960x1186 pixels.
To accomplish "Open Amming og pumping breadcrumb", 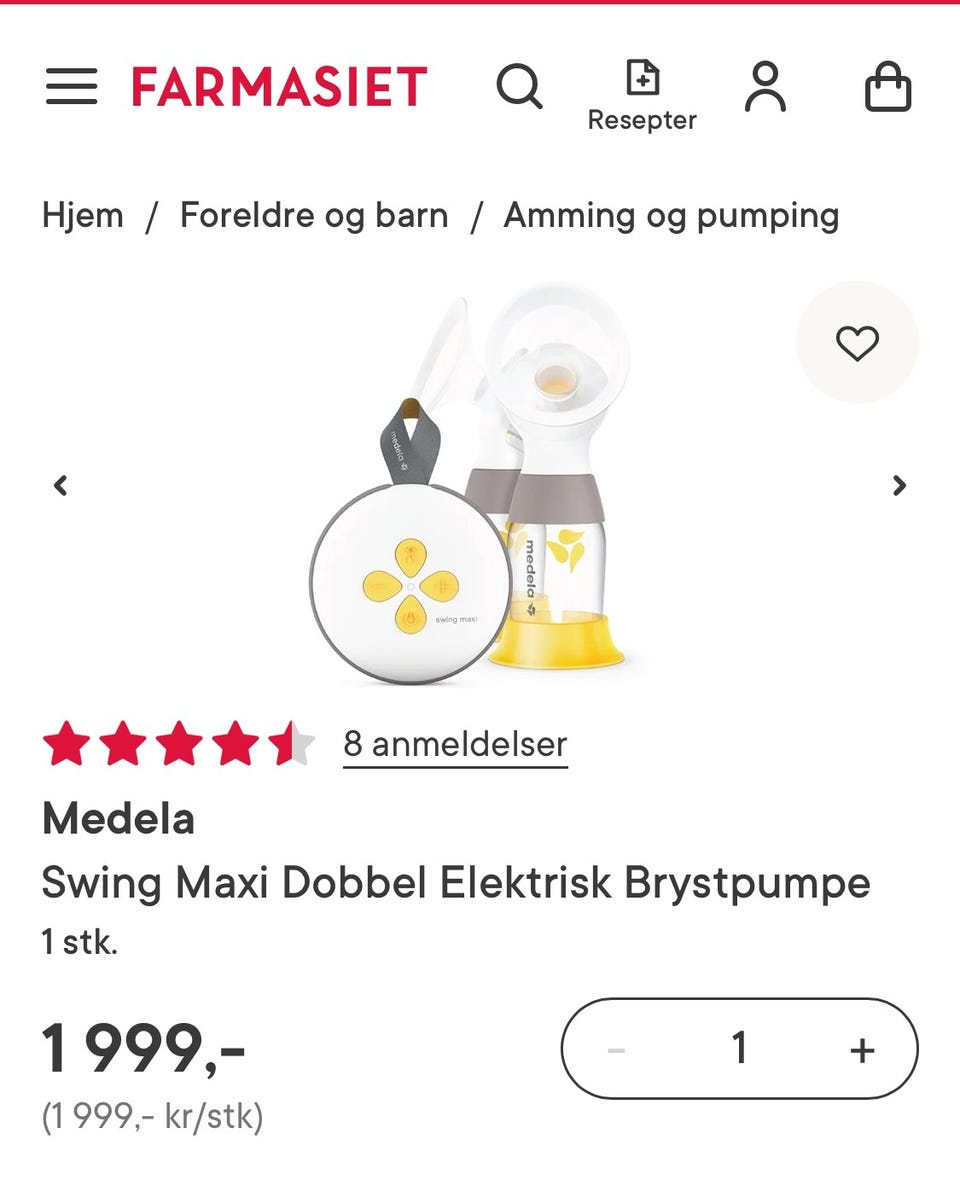I will point(671,215).
